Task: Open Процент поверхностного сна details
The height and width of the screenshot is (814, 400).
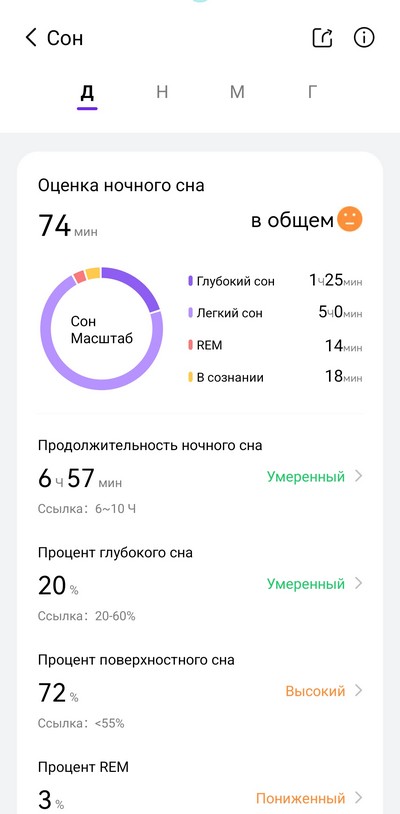Action: click(200, 691)
